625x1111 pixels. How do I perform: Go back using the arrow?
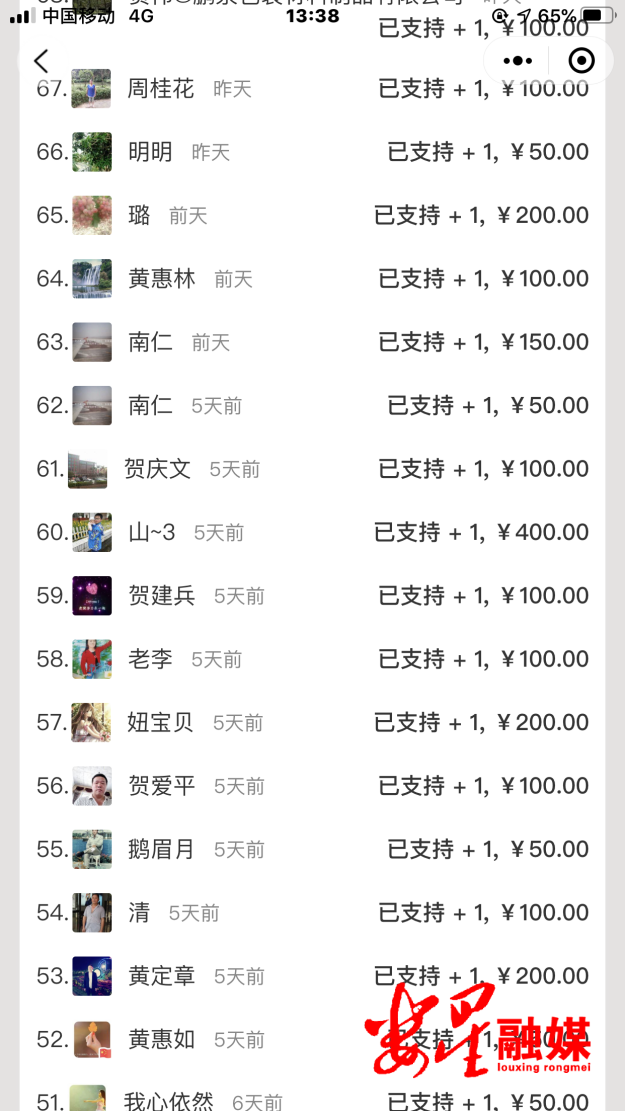41,61
